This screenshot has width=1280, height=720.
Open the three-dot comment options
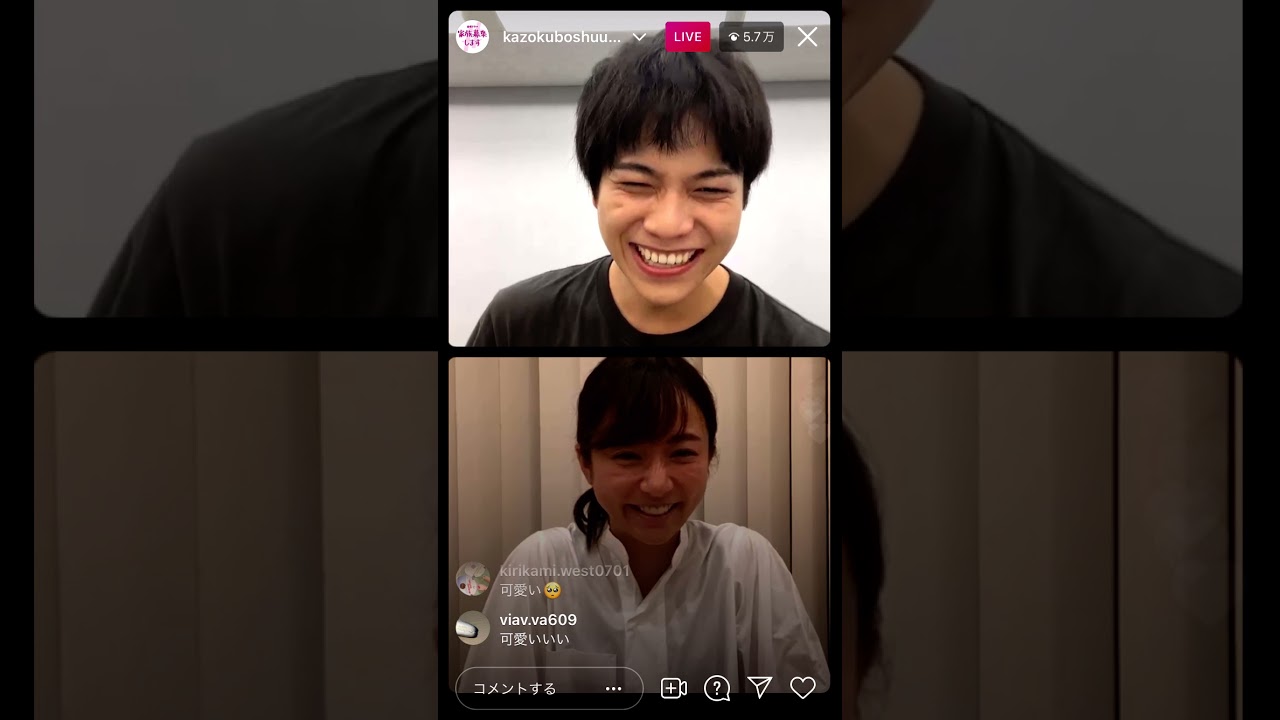pos(613,688)
